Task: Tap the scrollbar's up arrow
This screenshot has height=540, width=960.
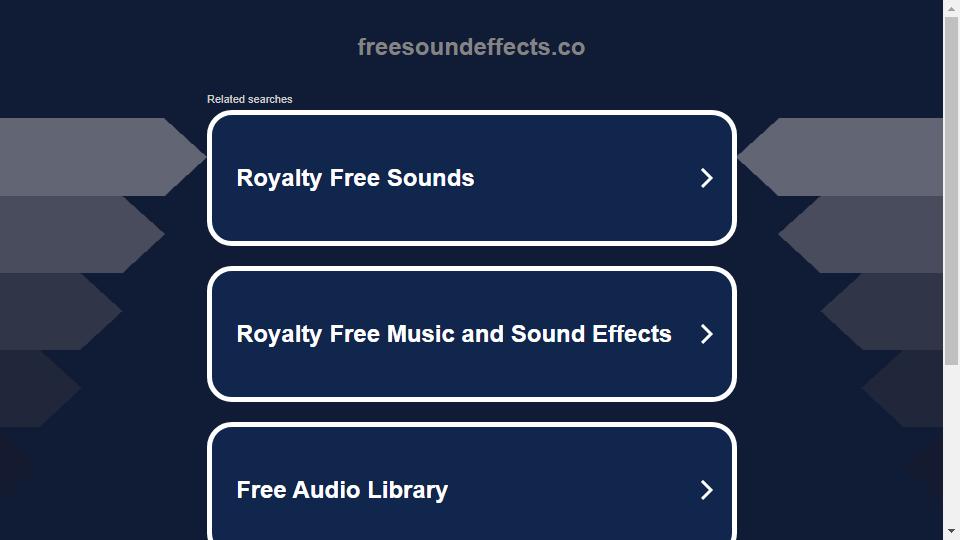Action: coord(951,8)
